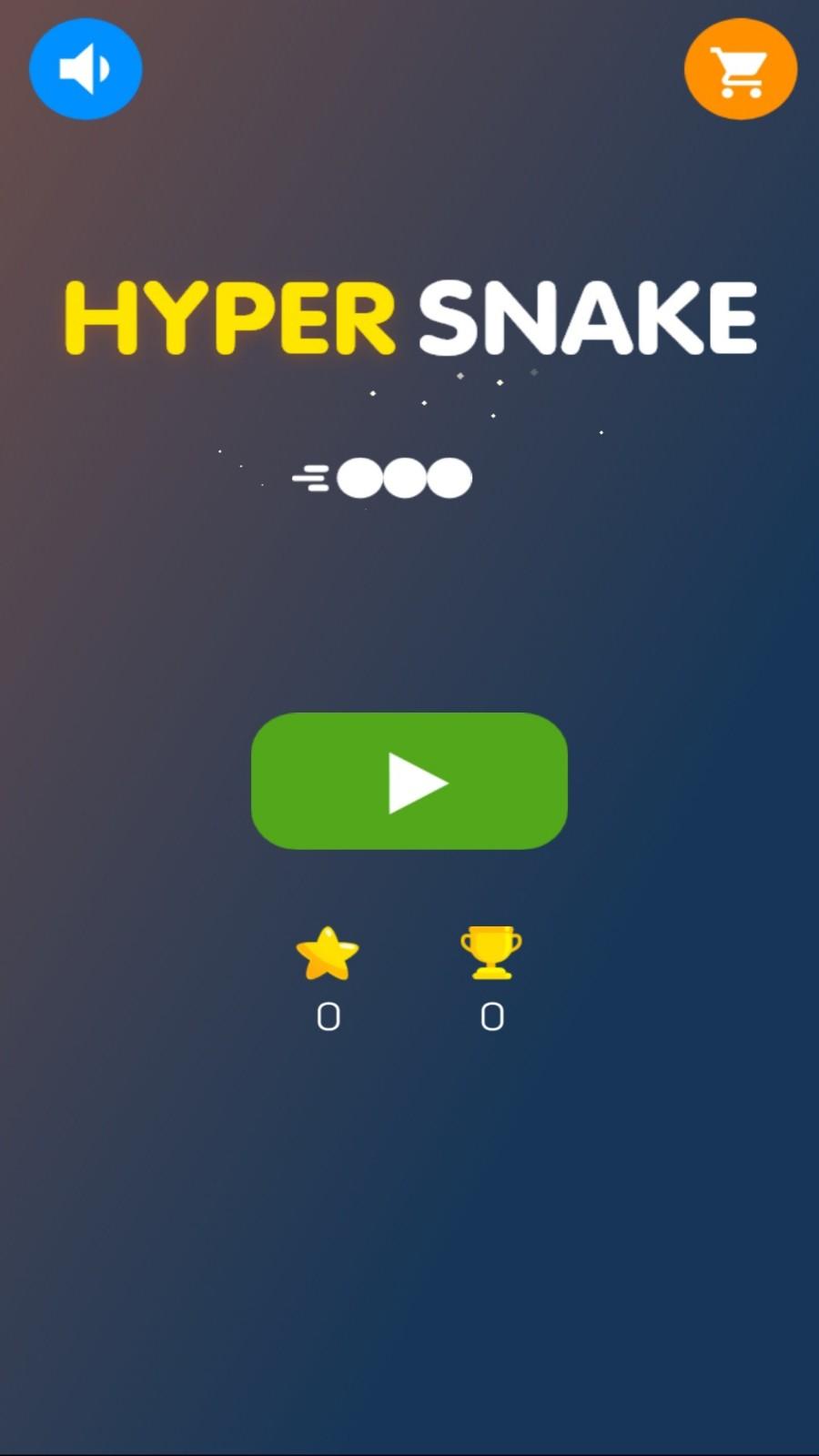819x1456 pixels.
Task: Tap the play triangle icon
Action: (x=414, y=783)
